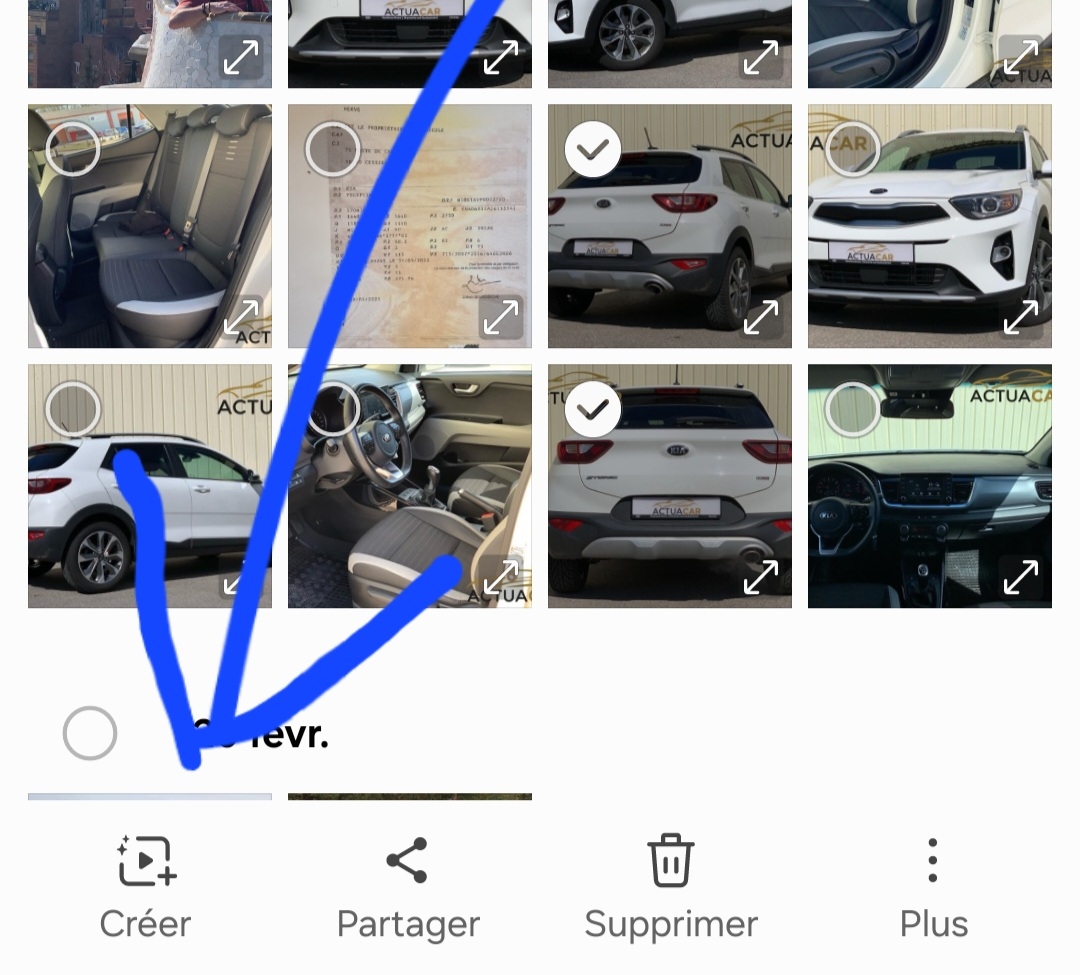This screenshot has height=975, width=1080.
Task: Select the white car side profile photo
Action: (x=73, y=409)
